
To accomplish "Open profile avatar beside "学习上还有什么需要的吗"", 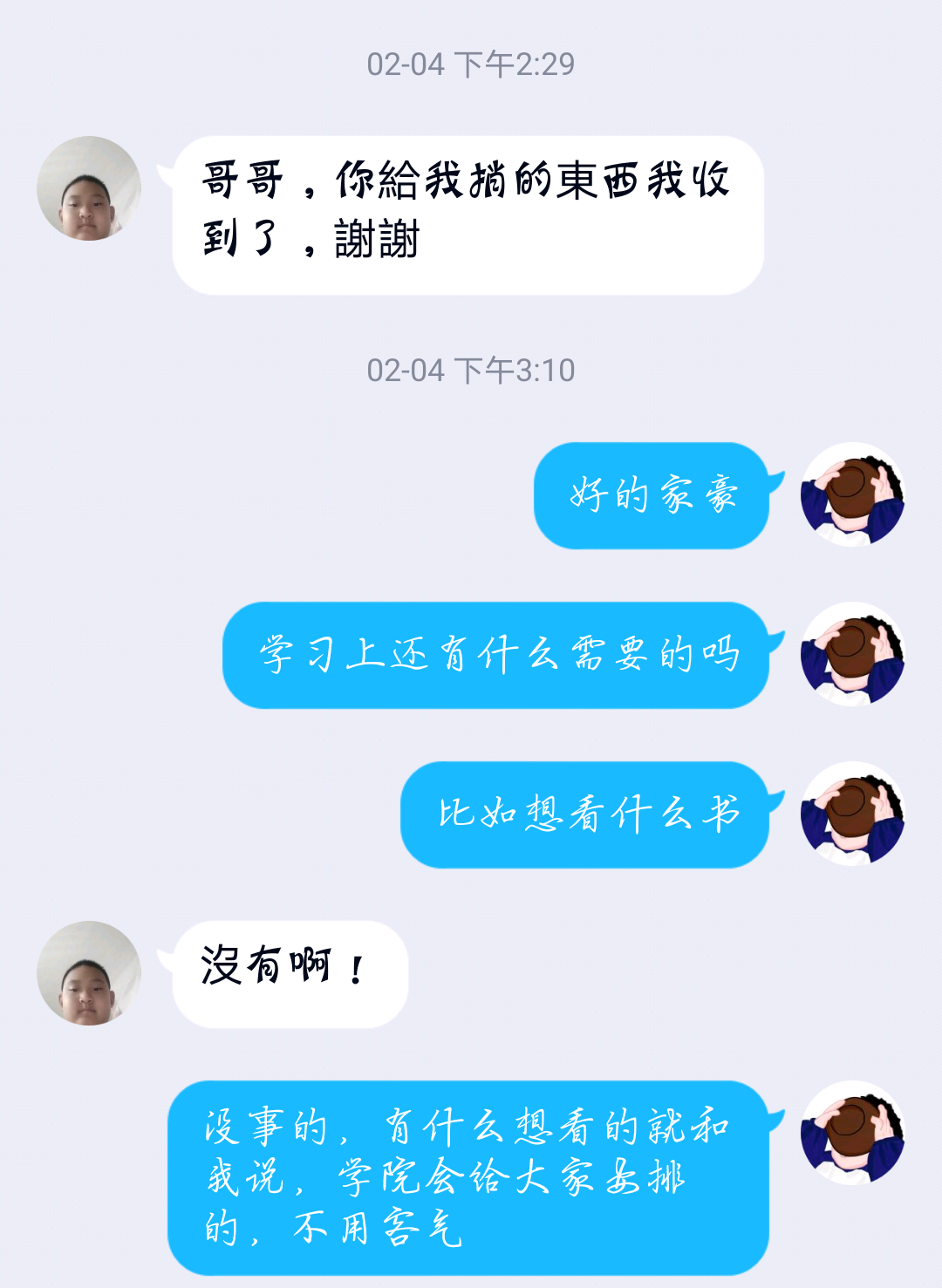I will click(852, 654).
